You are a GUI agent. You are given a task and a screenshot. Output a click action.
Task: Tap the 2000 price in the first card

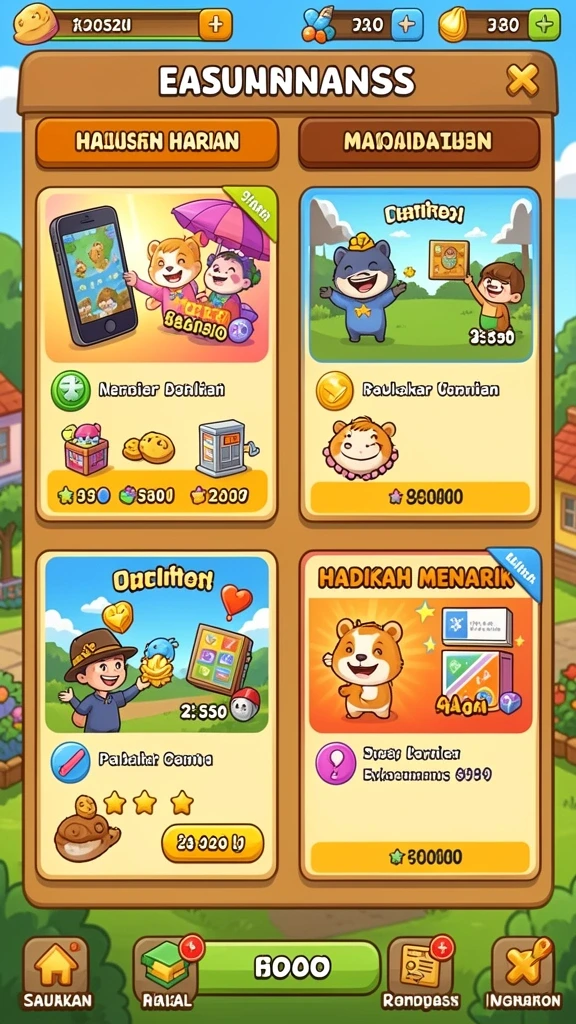pyautogui.click(x=220, y=496)
